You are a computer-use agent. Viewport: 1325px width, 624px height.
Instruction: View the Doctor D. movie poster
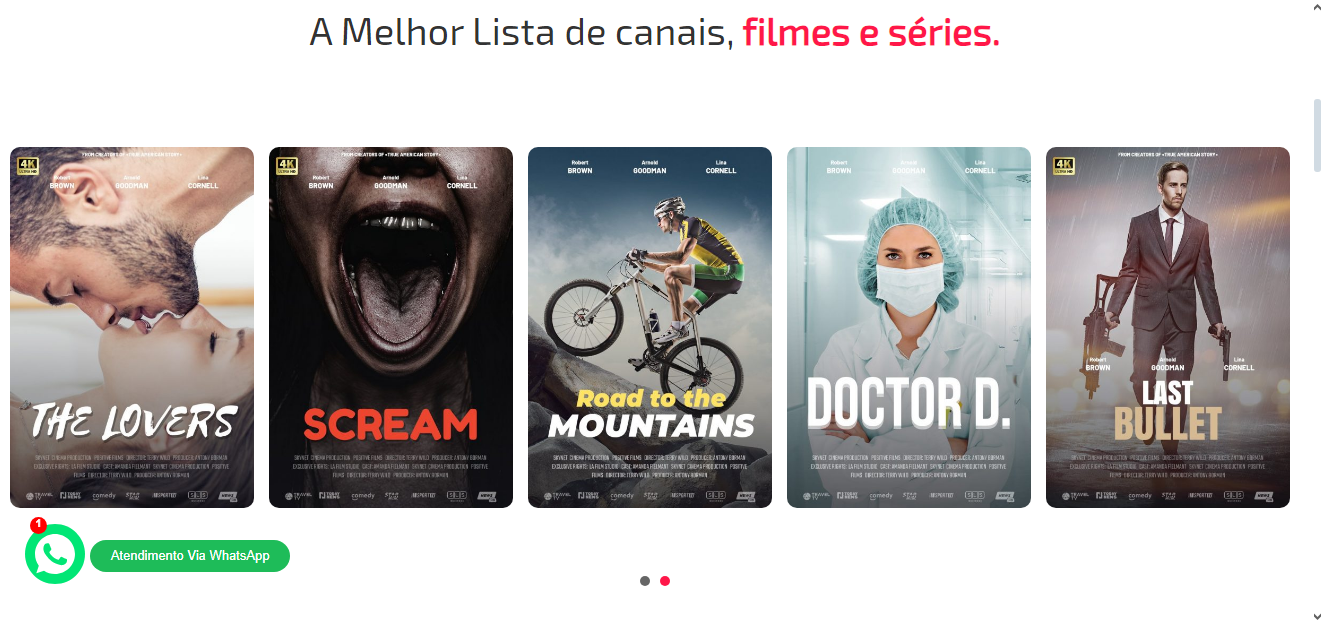[909, 327]
